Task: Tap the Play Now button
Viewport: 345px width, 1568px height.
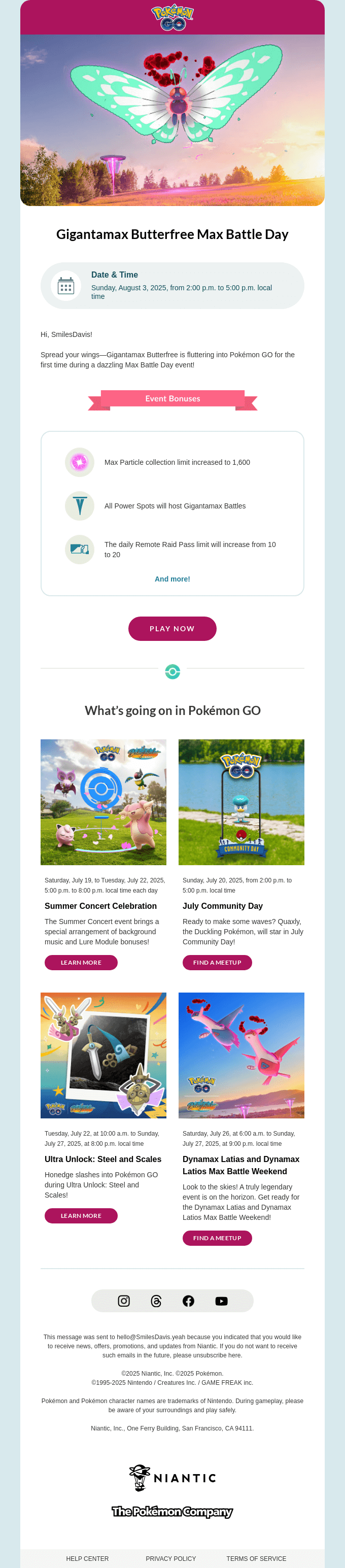Action: coord(172,628)
